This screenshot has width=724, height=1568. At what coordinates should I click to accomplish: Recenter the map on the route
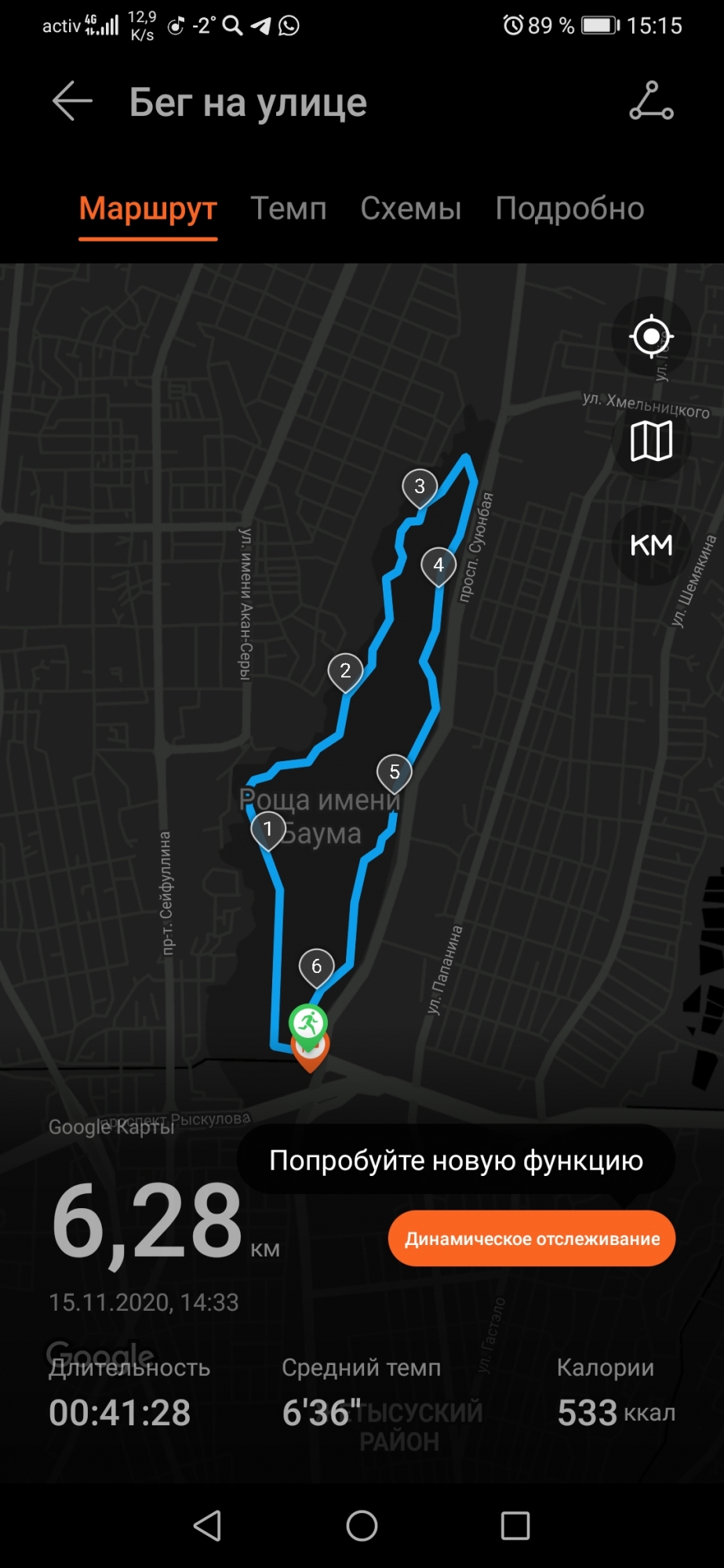(651, 336)
